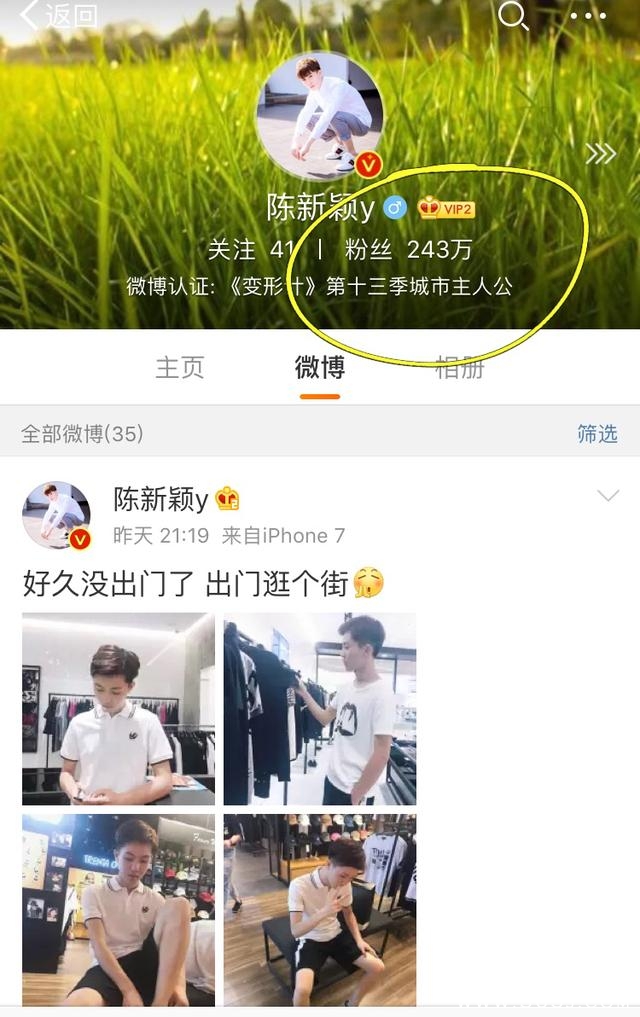
Task: Open the 筛选 filter options
Action: click(x=597, y=433)
